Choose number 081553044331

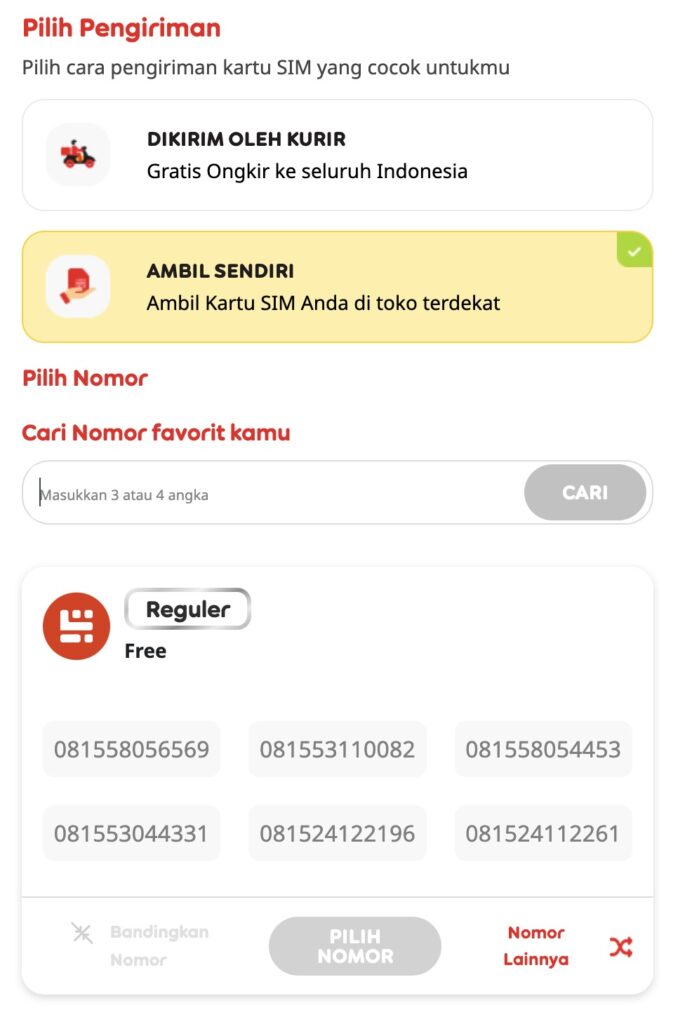131,833
